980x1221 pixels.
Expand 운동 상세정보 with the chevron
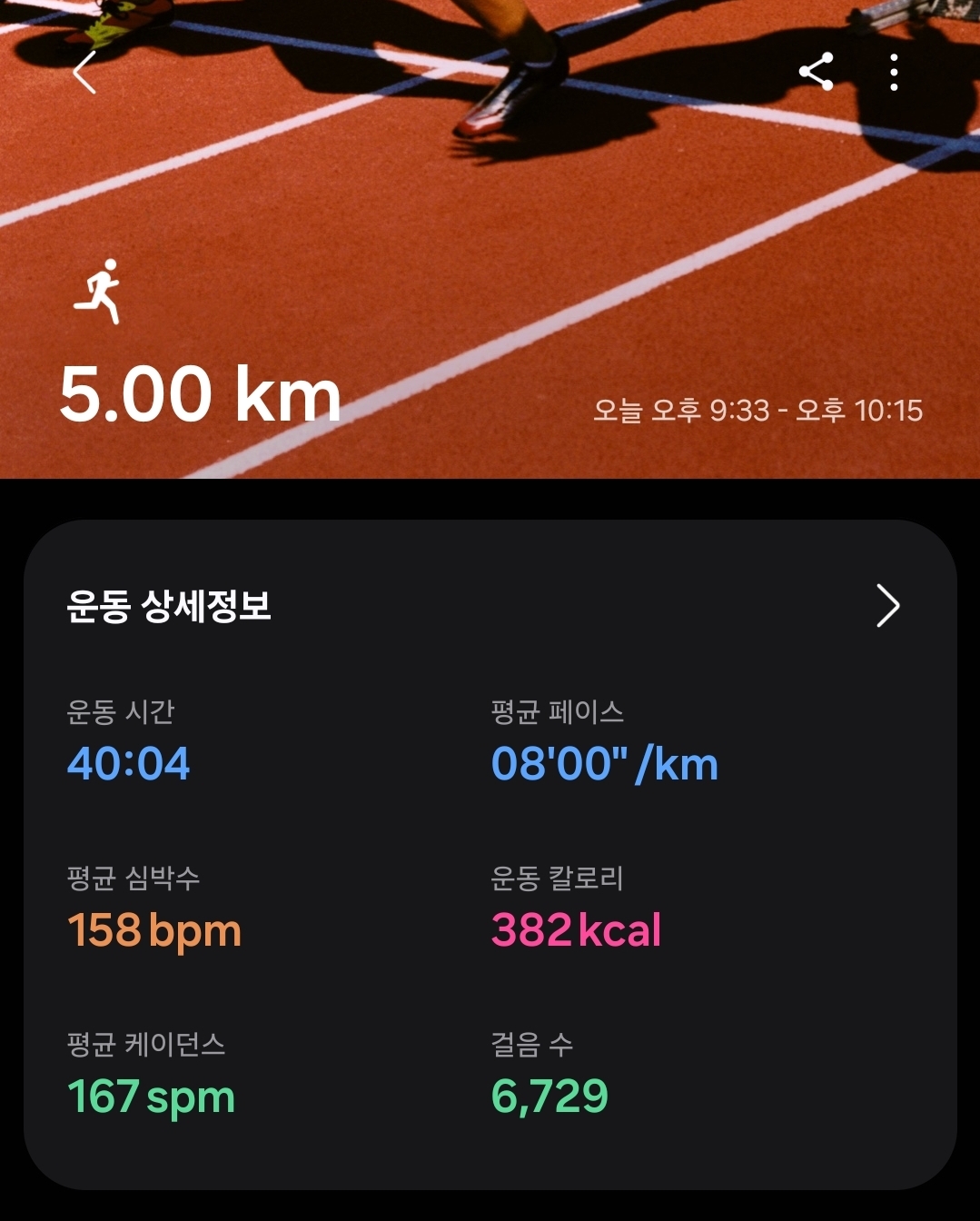(x=887, y=606)
